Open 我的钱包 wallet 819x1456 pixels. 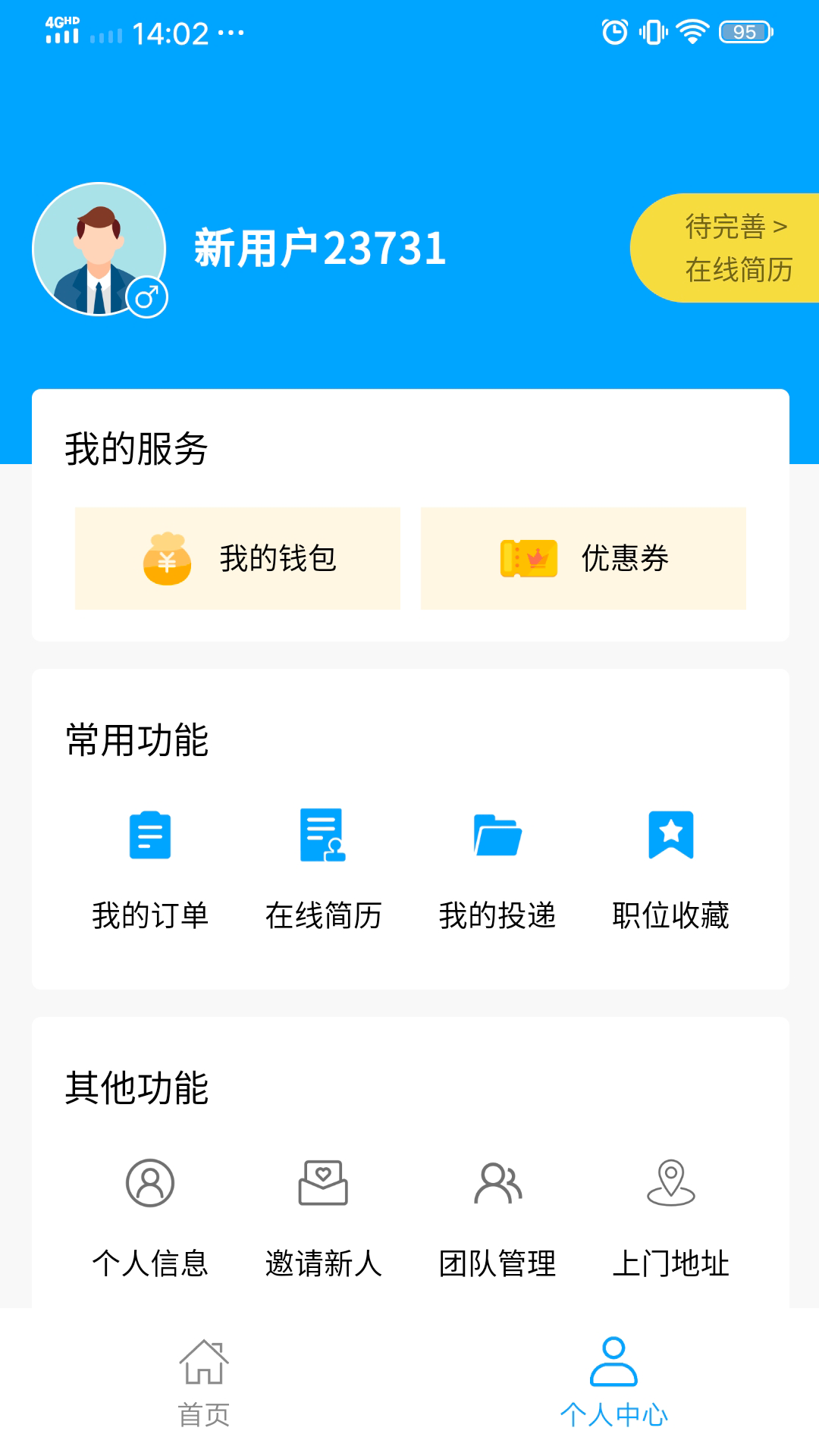237,558
